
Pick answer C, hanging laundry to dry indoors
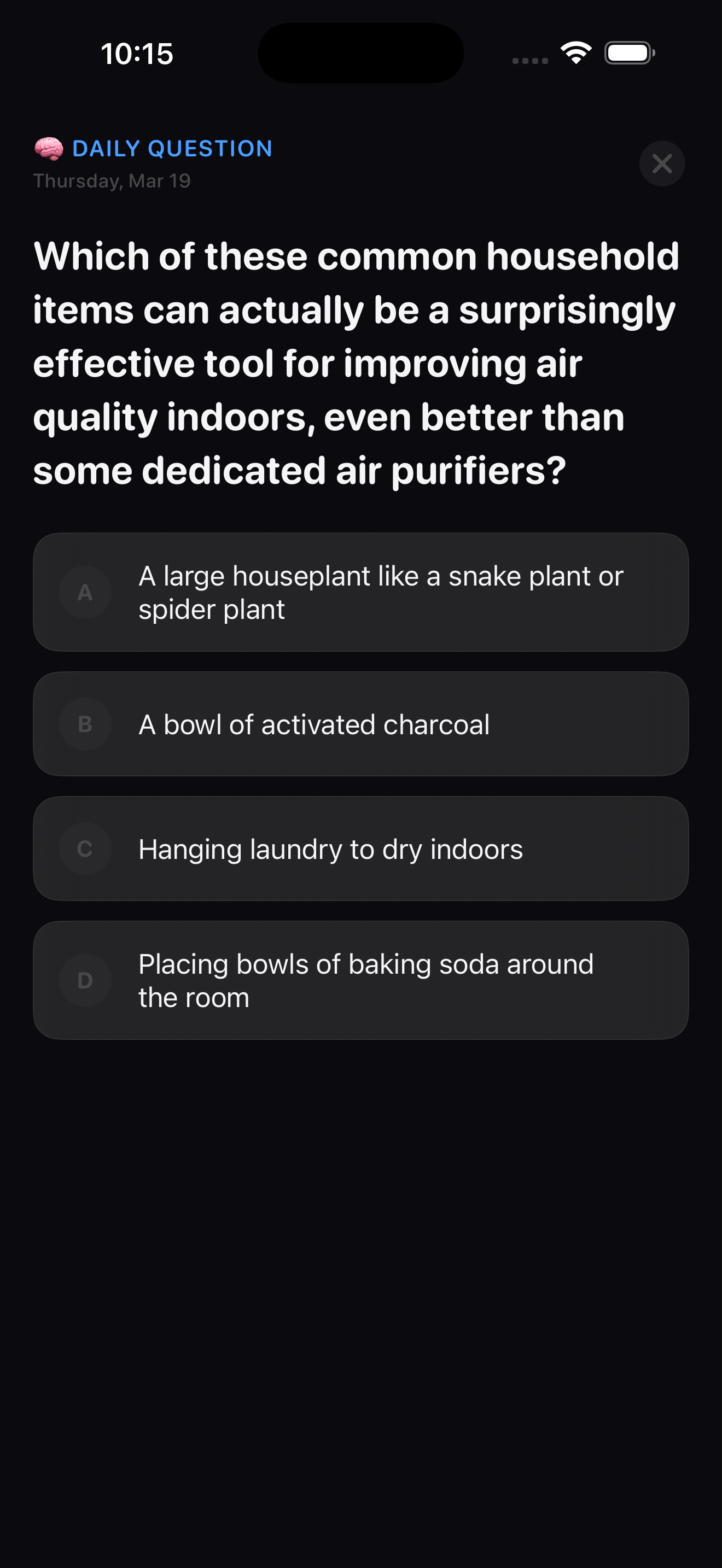(x=360, y=849)
